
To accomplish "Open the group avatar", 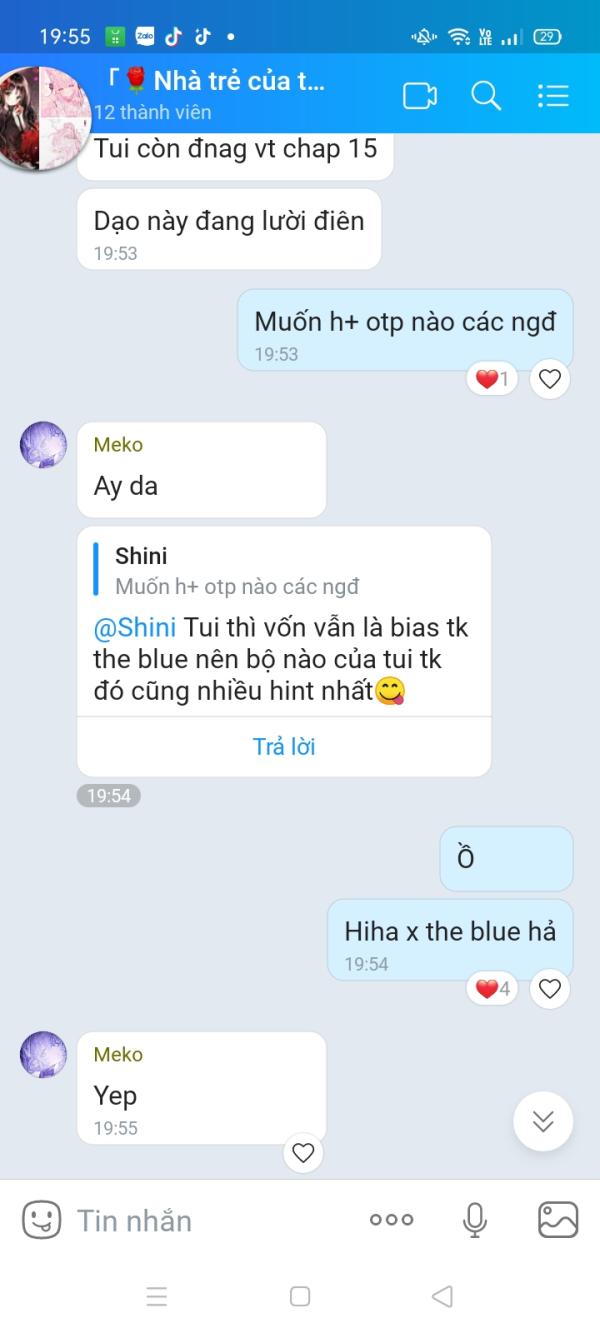I will pos(38,118).
